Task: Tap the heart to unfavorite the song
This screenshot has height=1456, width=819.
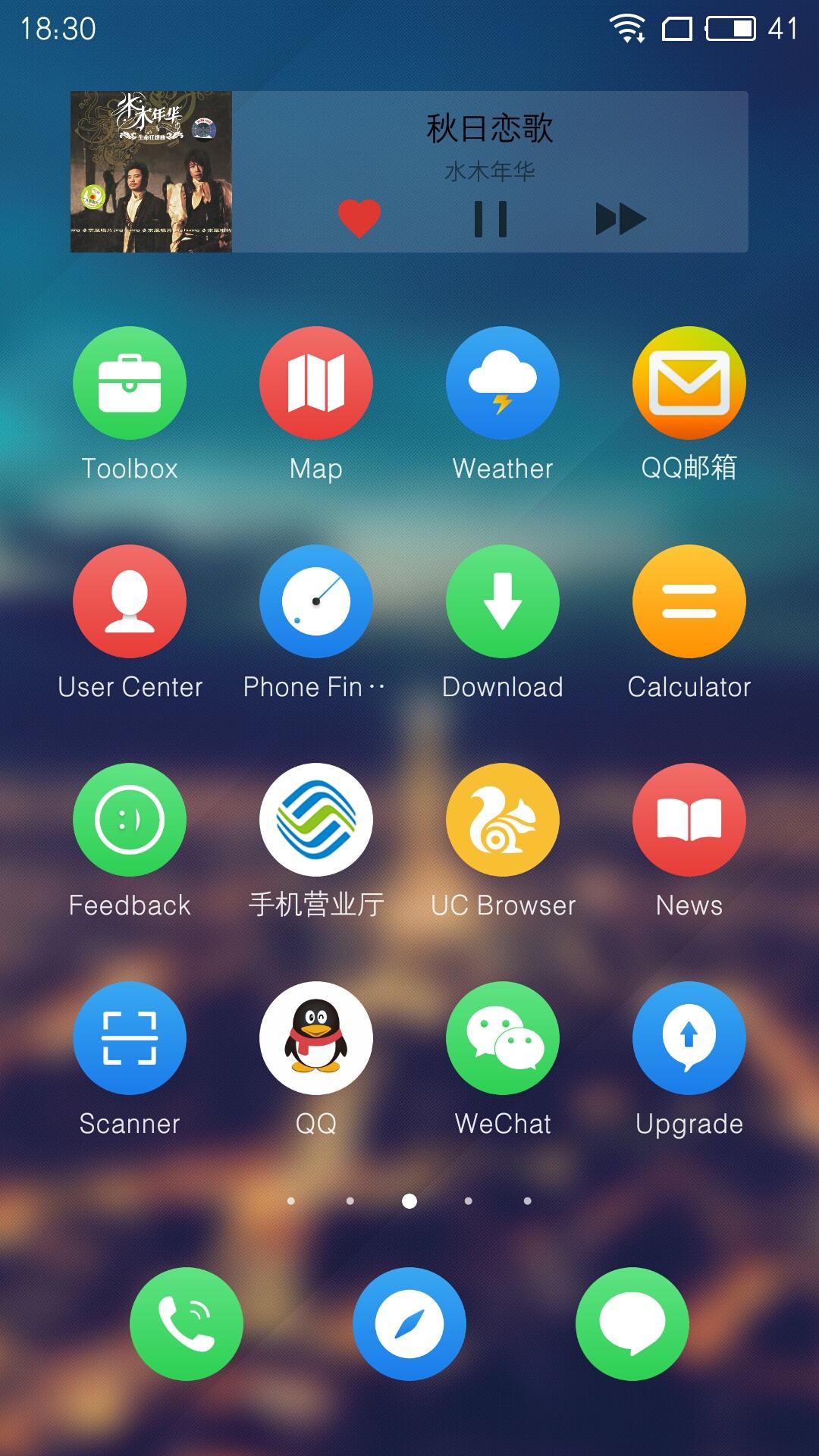Action: click(x=359, y=218)
